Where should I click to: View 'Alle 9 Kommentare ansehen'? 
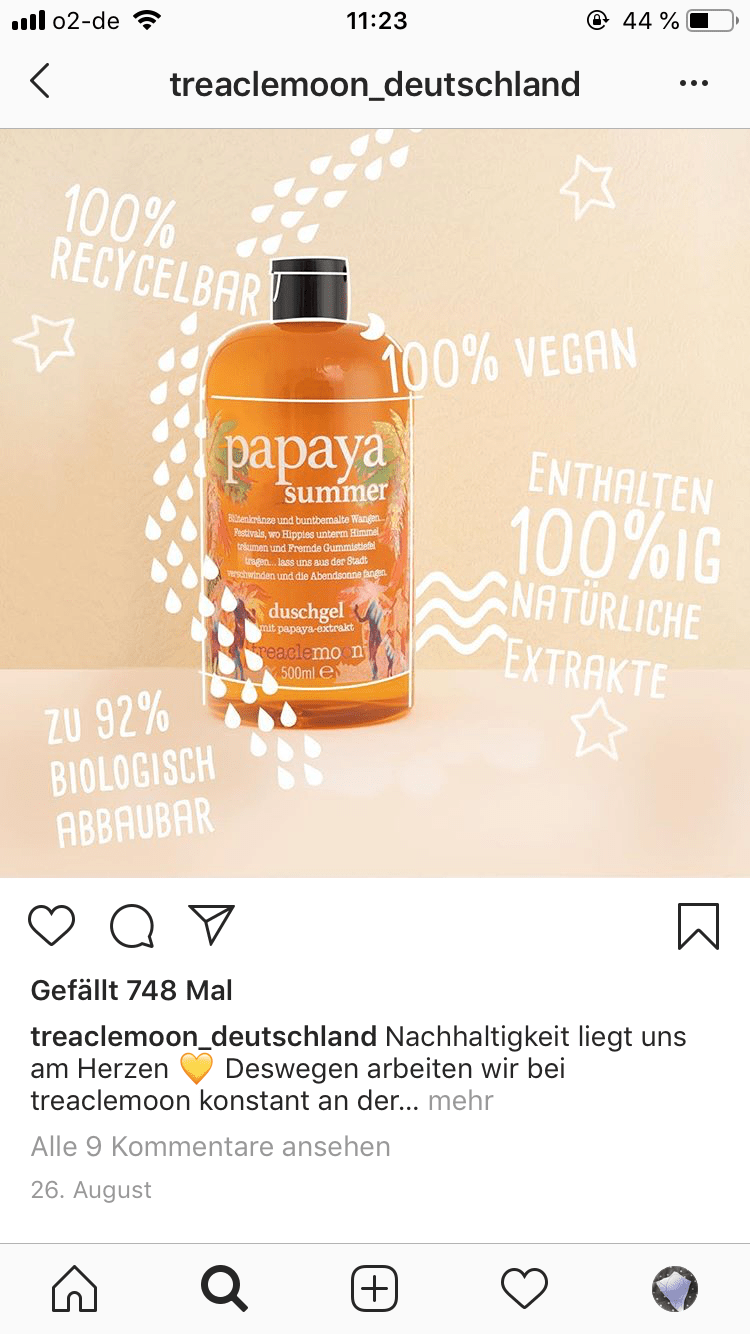pyautogui.click(x=211, y=1146)
